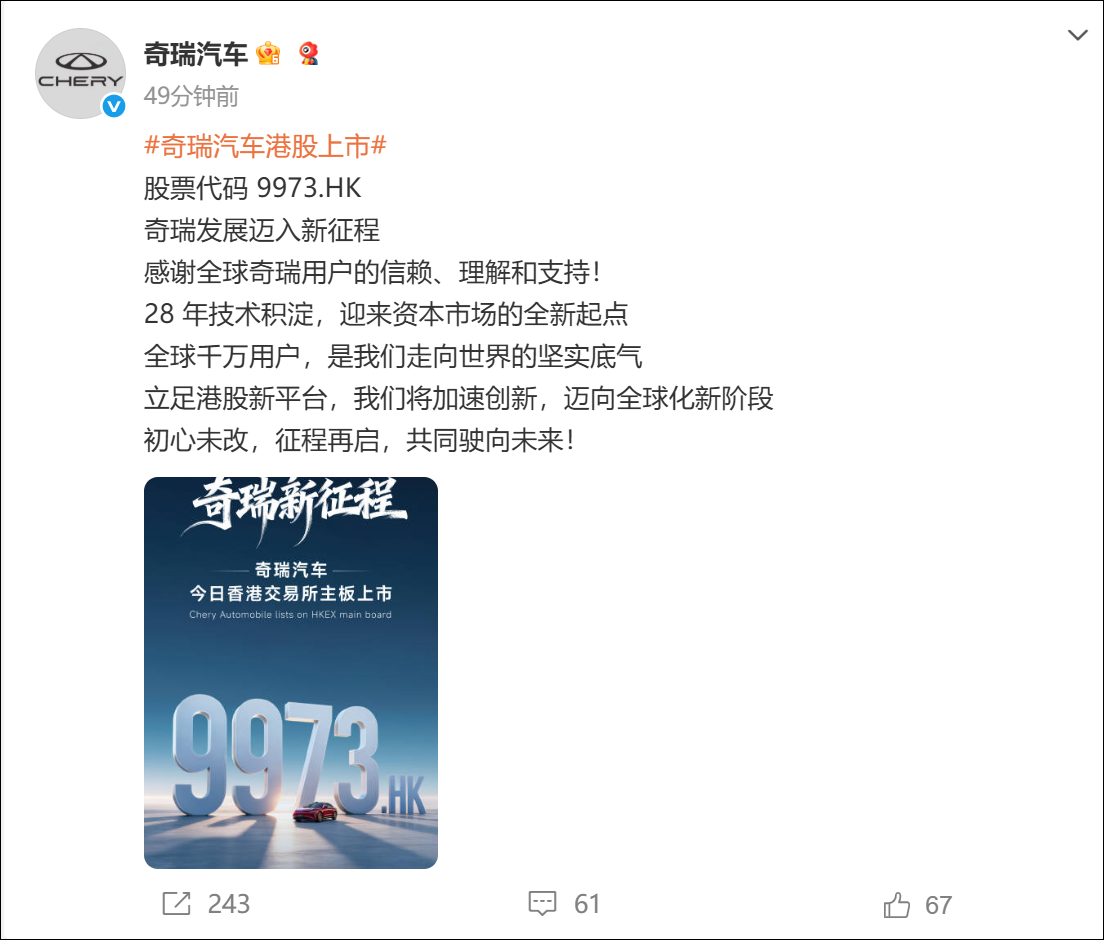
Task: Like the post with 67 likes
Action: tap(918, 905)
